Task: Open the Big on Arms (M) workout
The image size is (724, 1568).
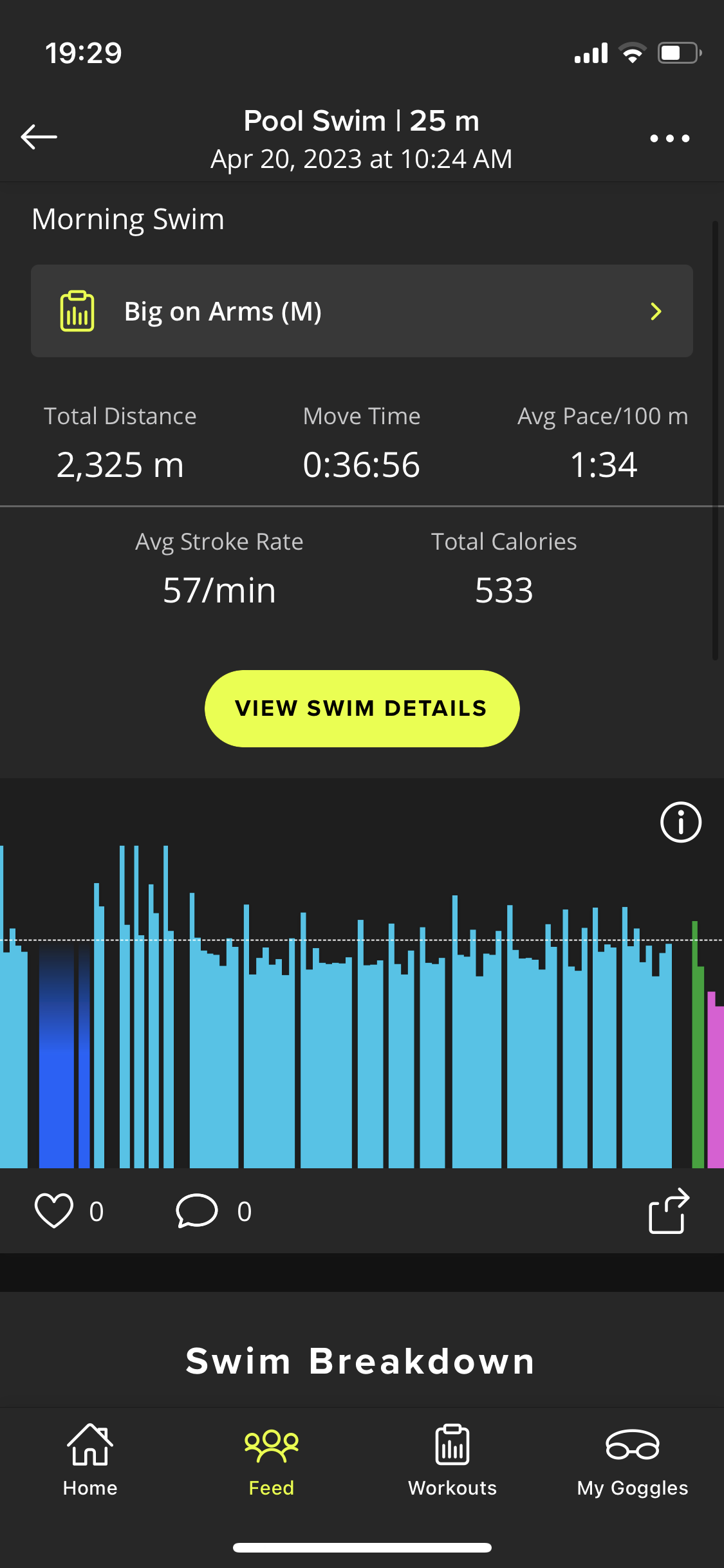Action: [x=362, y=311]
